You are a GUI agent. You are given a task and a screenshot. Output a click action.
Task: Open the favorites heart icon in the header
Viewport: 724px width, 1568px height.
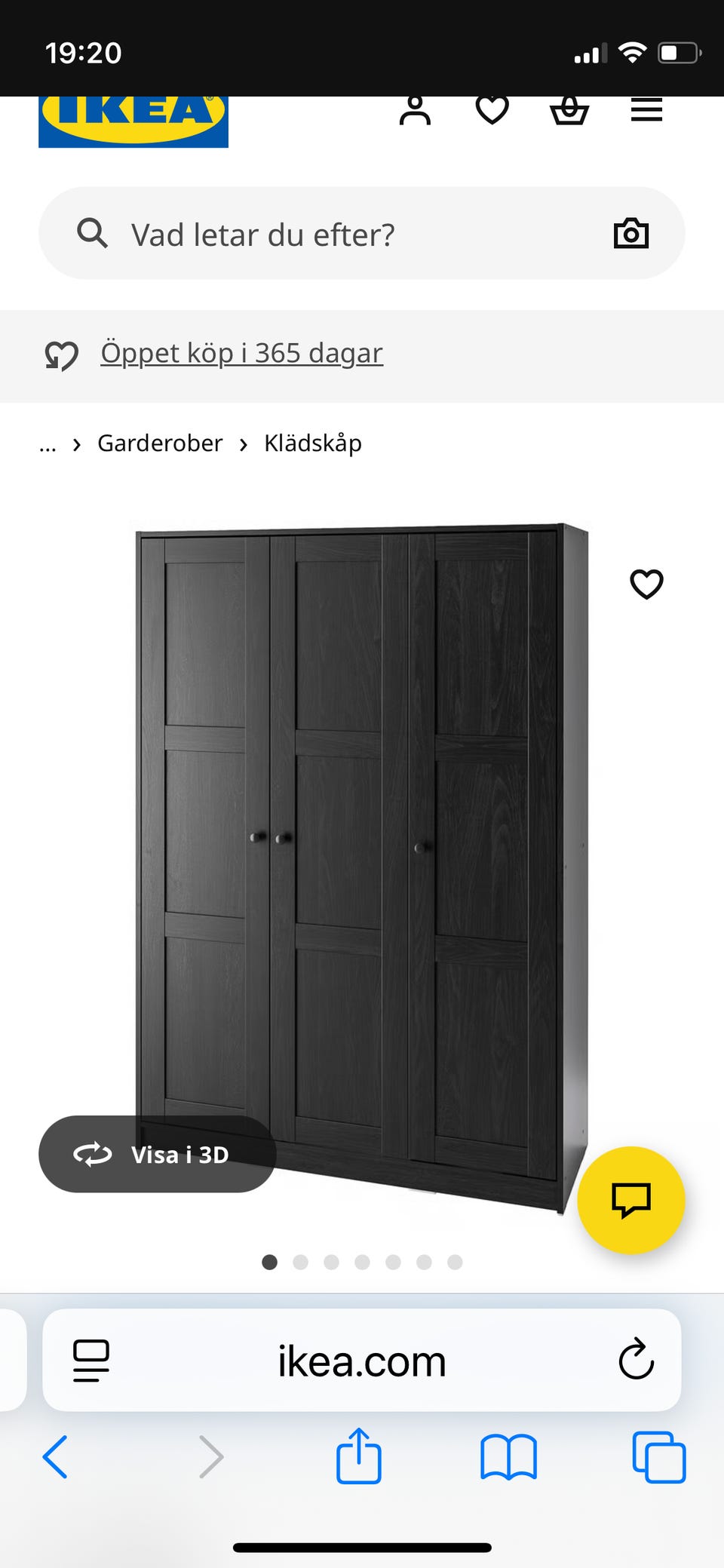pyautogui.click(x=492, y=112)
